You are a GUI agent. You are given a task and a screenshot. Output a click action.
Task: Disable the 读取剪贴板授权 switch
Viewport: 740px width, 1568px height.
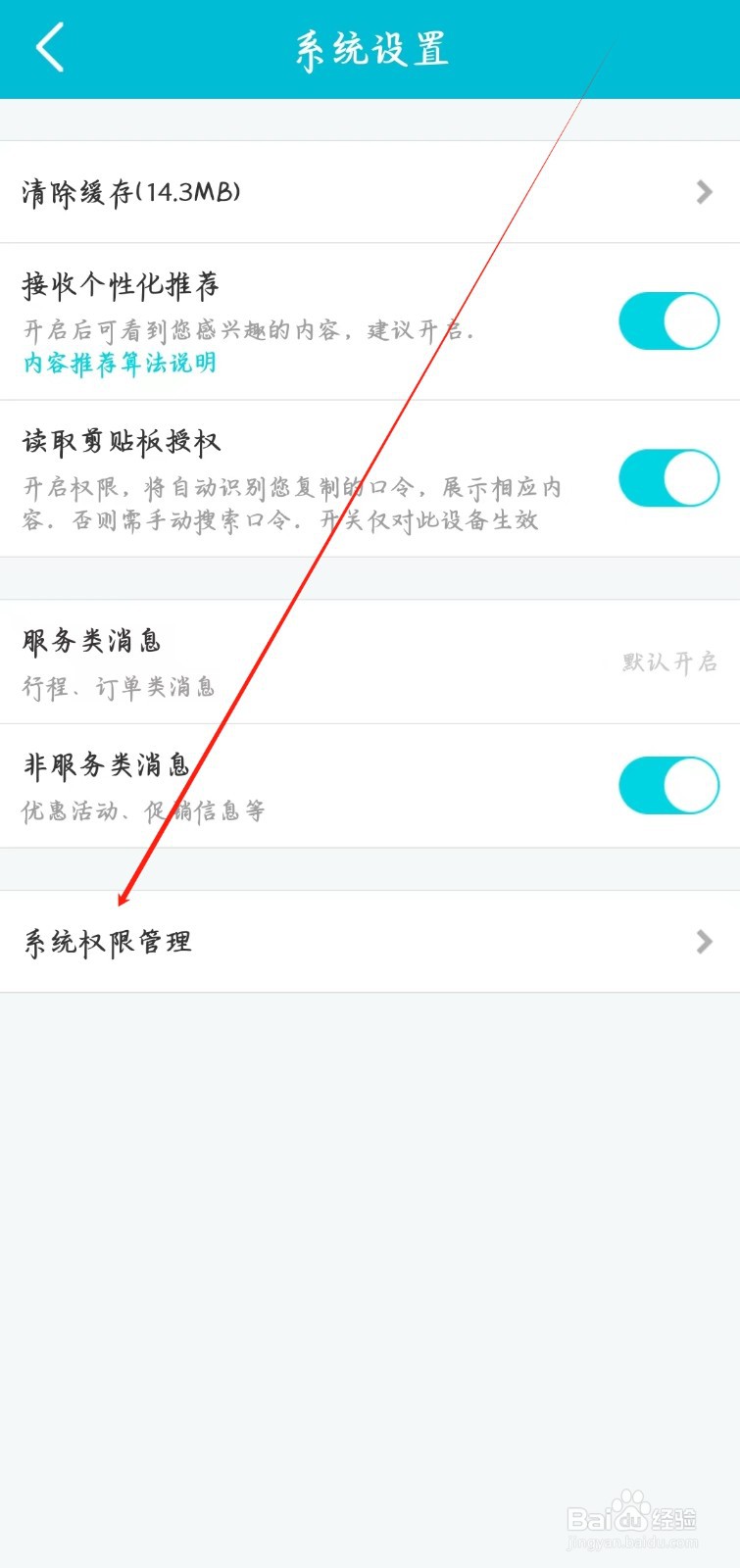[x=668, y=478]
